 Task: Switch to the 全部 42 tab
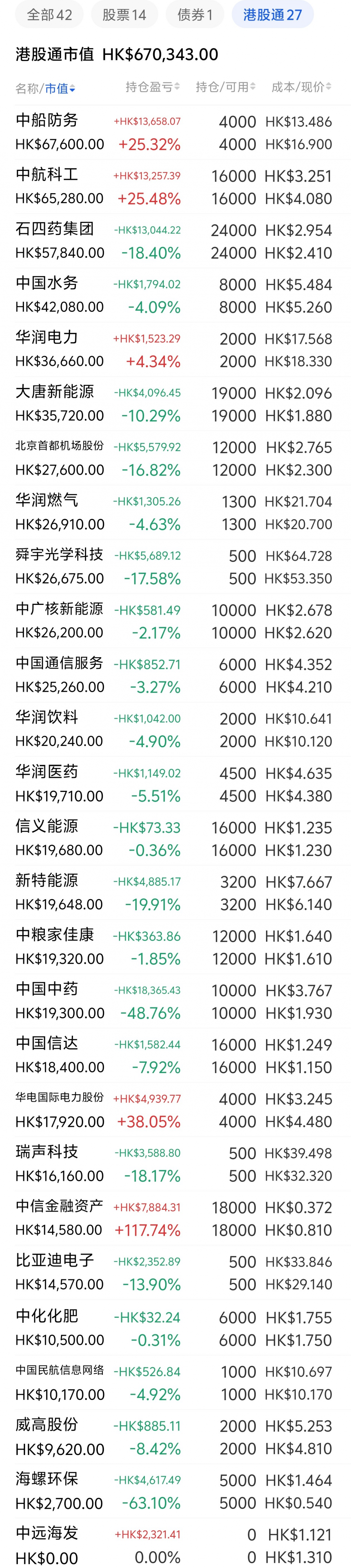click(x=49, y=15)
